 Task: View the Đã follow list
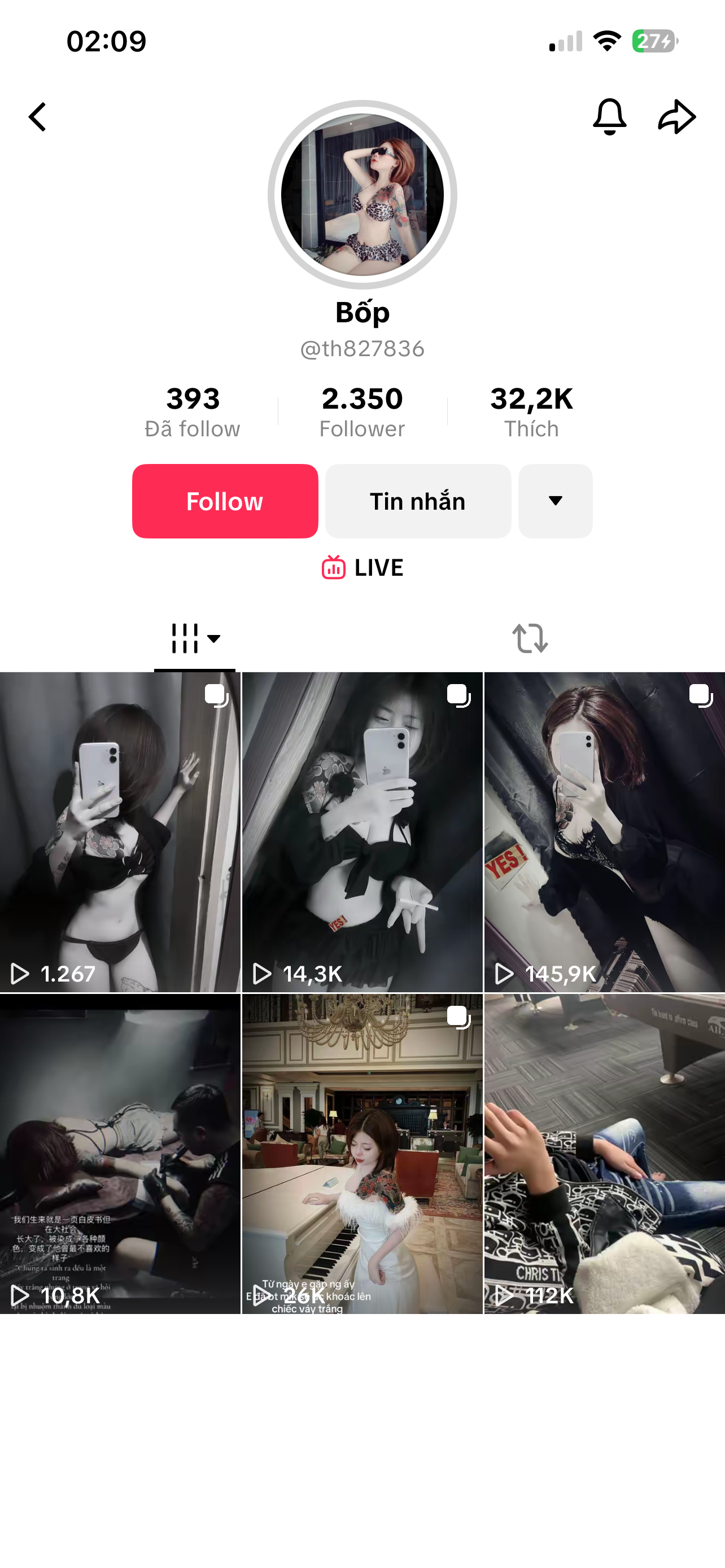(193, 411)
